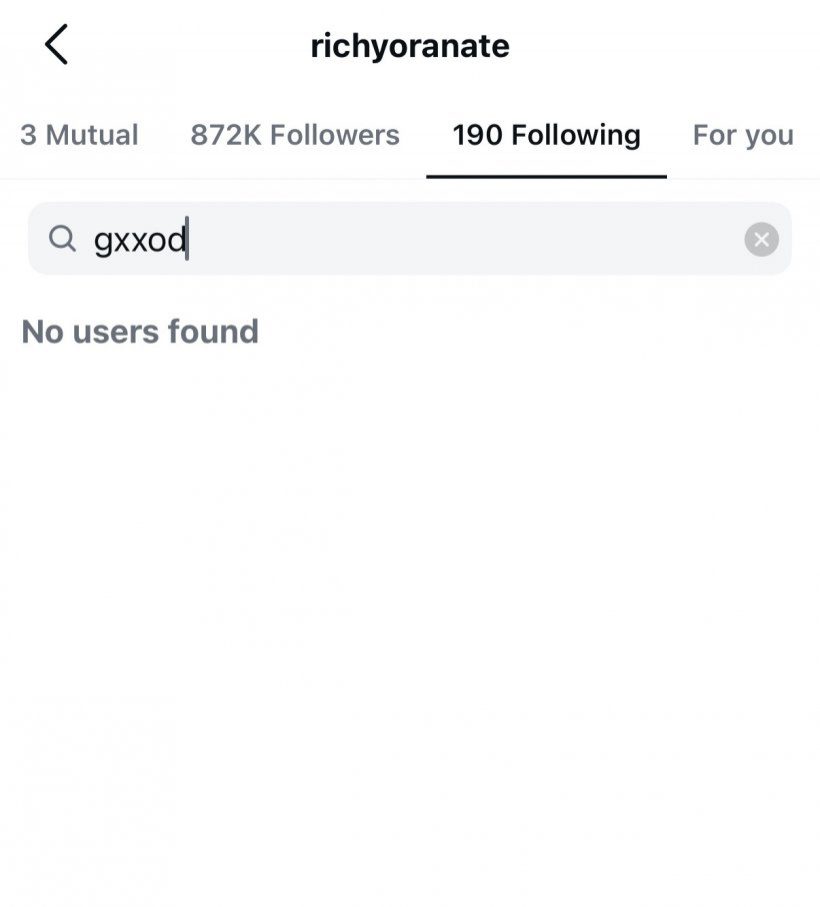
Task: Switch to the For you tab
Action: click(743, 135)
